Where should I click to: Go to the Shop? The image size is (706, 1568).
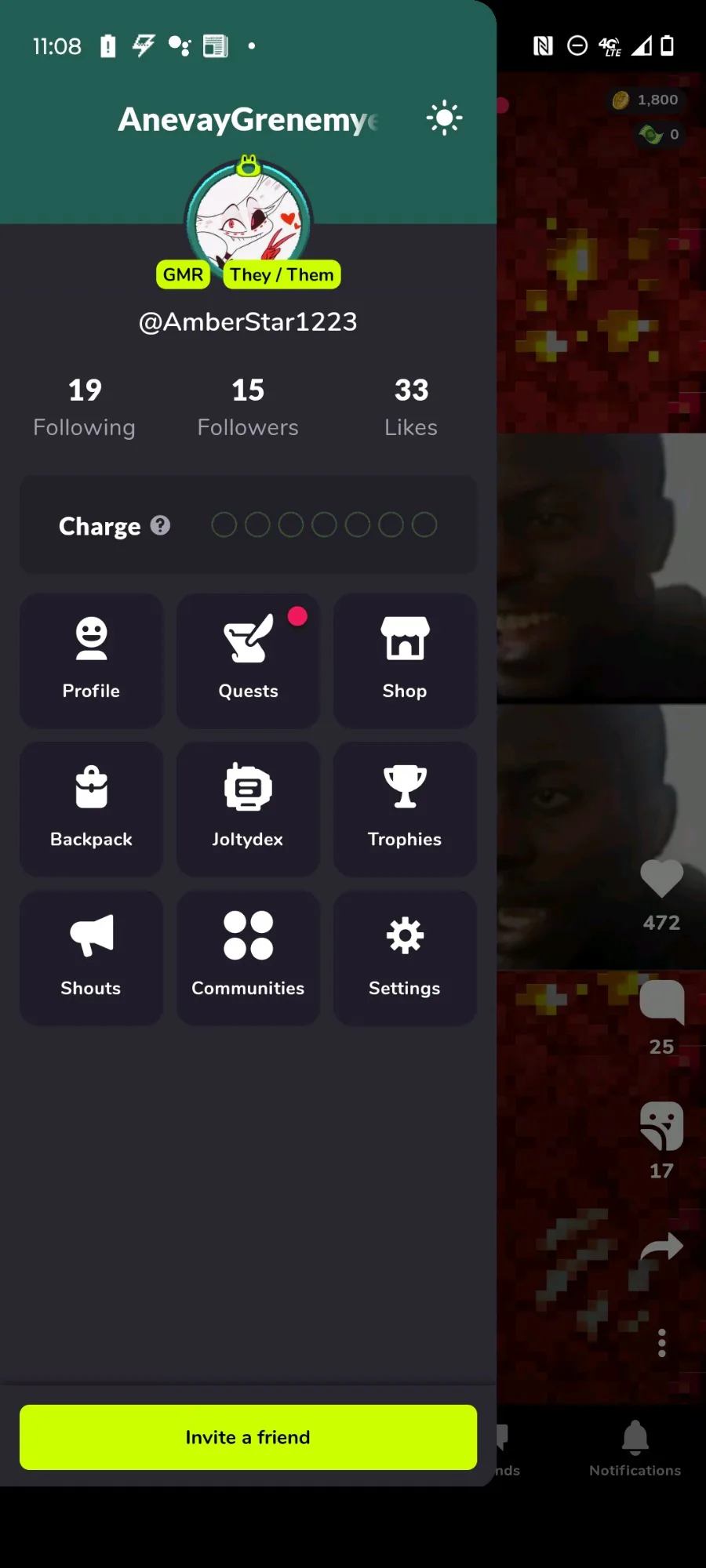[405, 660]
